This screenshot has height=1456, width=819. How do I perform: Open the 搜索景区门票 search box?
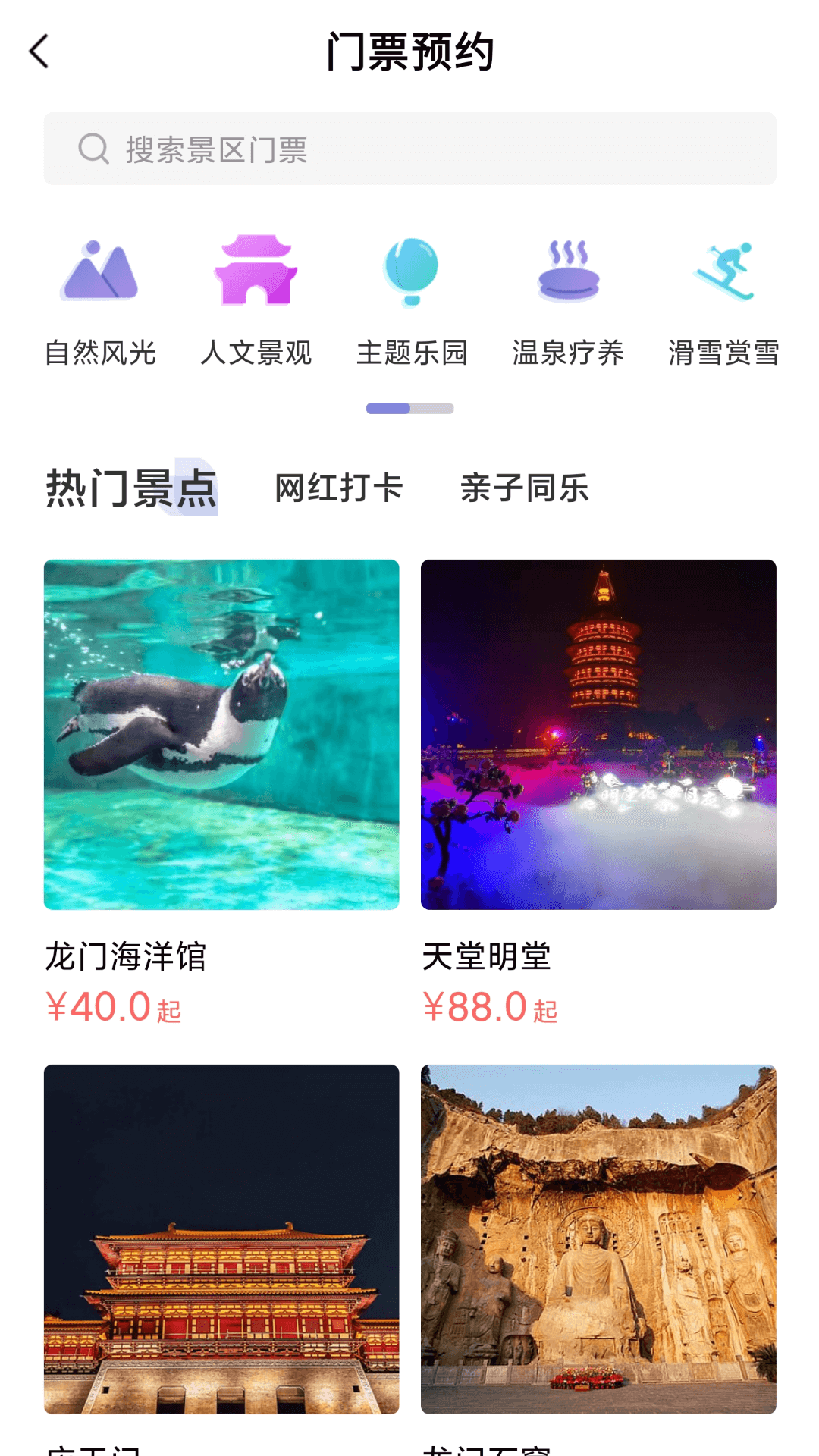click(x=409, y=149)
